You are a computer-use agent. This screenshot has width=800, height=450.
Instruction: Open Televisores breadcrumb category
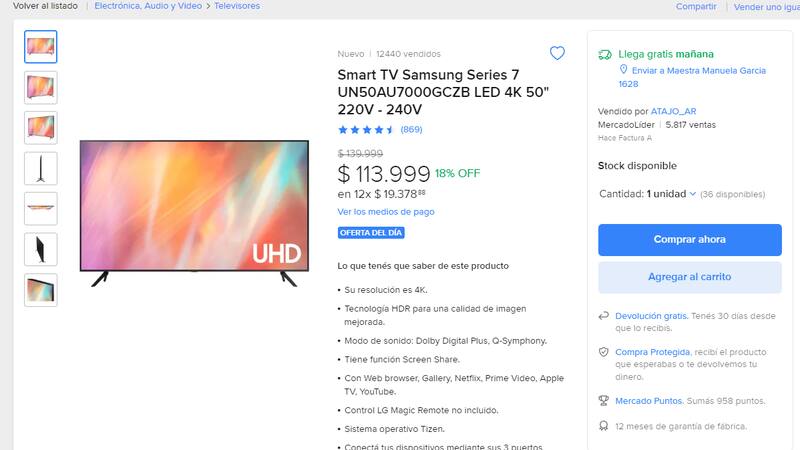click(237, 6)
